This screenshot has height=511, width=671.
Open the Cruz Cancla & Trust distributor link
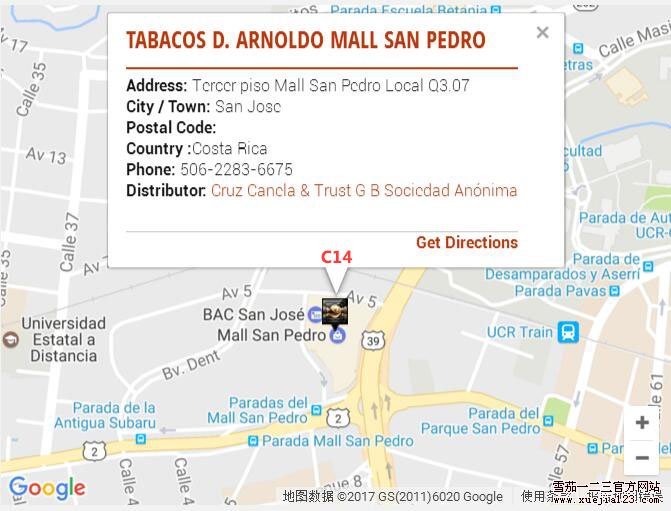click(x=364, y=190)
